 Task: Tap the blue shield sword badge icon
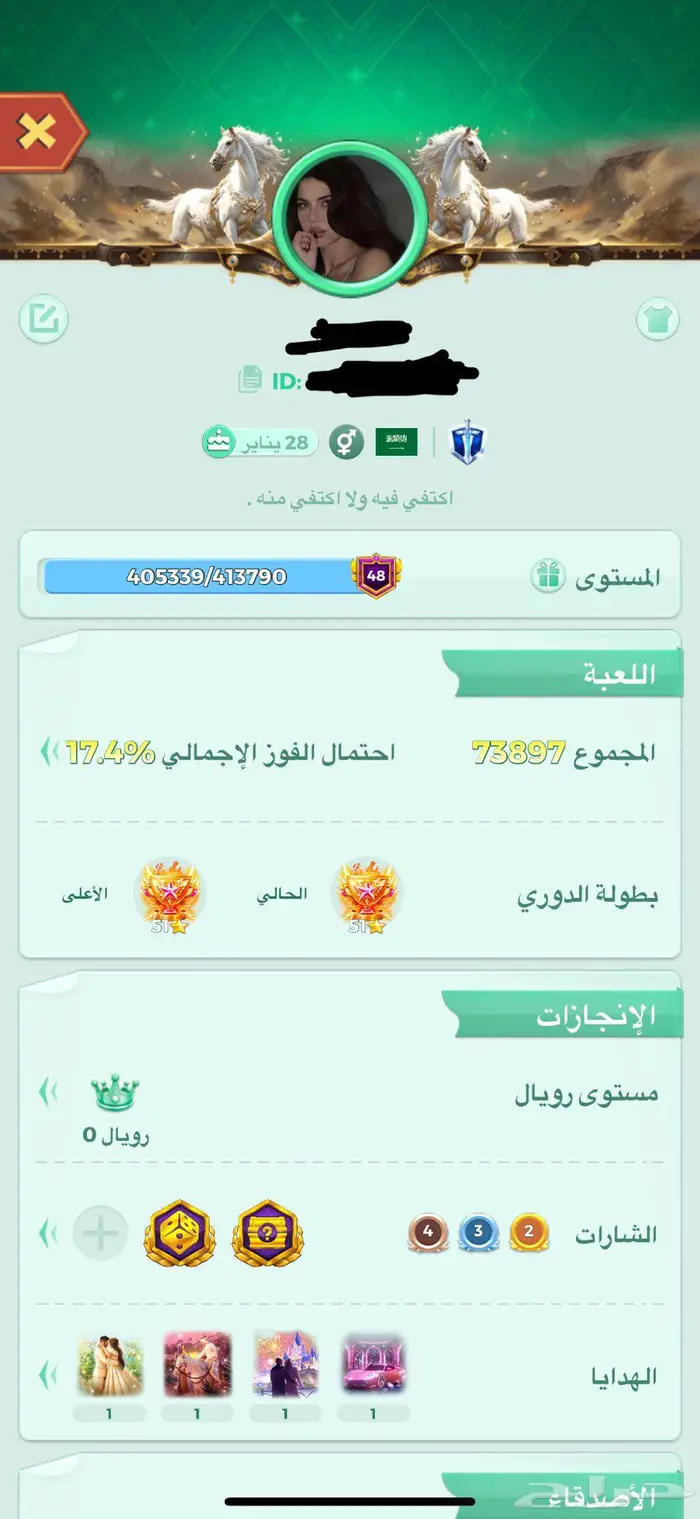click(x=467, y=441)
